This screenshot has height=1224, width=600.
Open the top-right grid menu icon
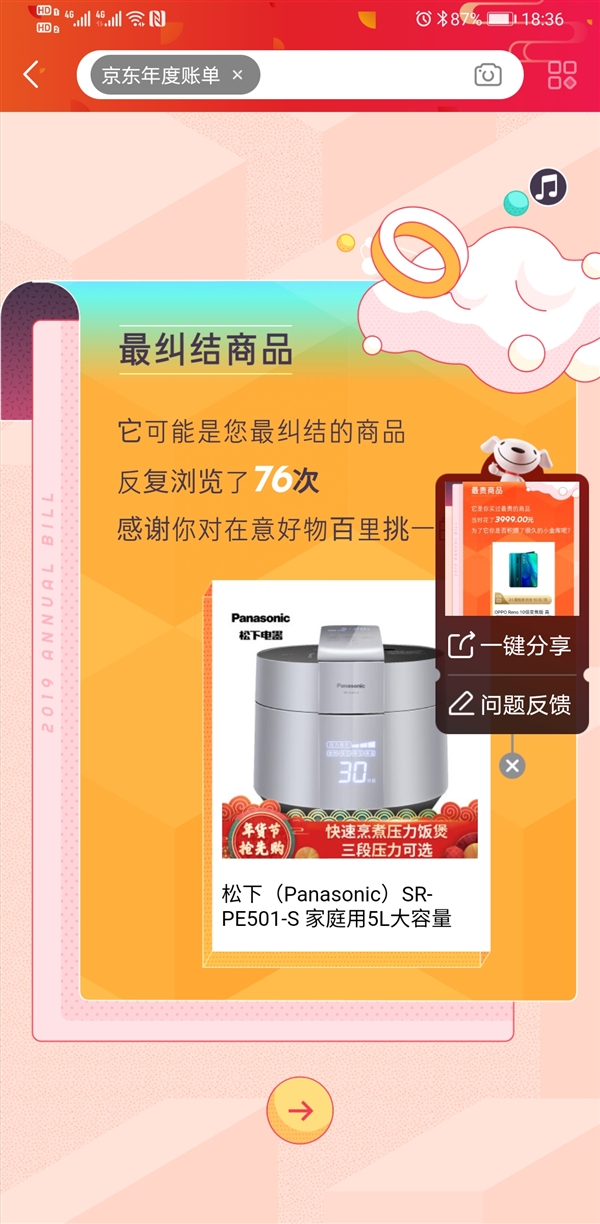[x=562, y=75]
